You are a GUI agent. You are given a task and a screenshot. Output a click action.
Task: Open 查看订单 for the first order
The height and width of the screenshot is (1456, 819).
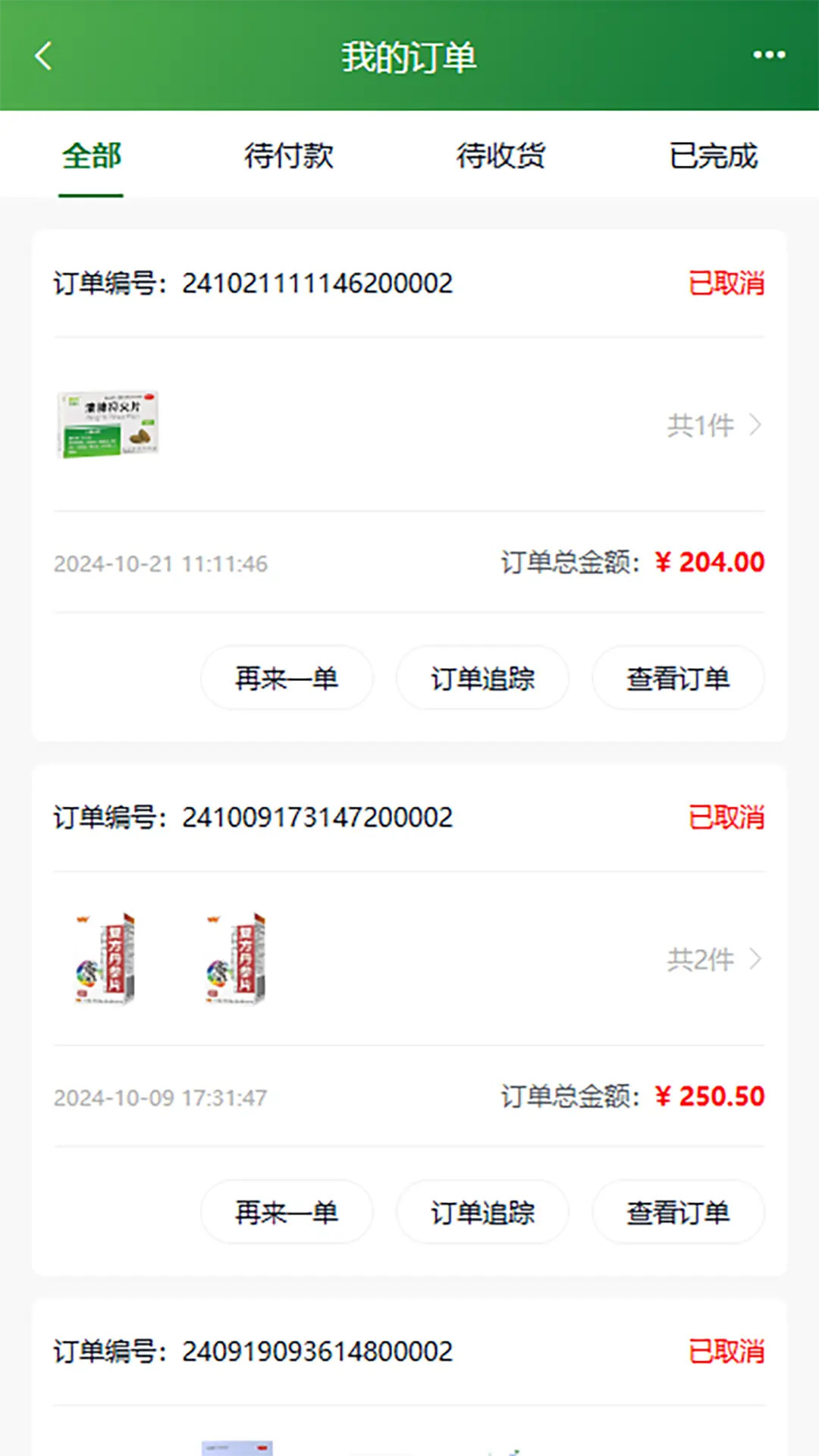coord(679,678)
